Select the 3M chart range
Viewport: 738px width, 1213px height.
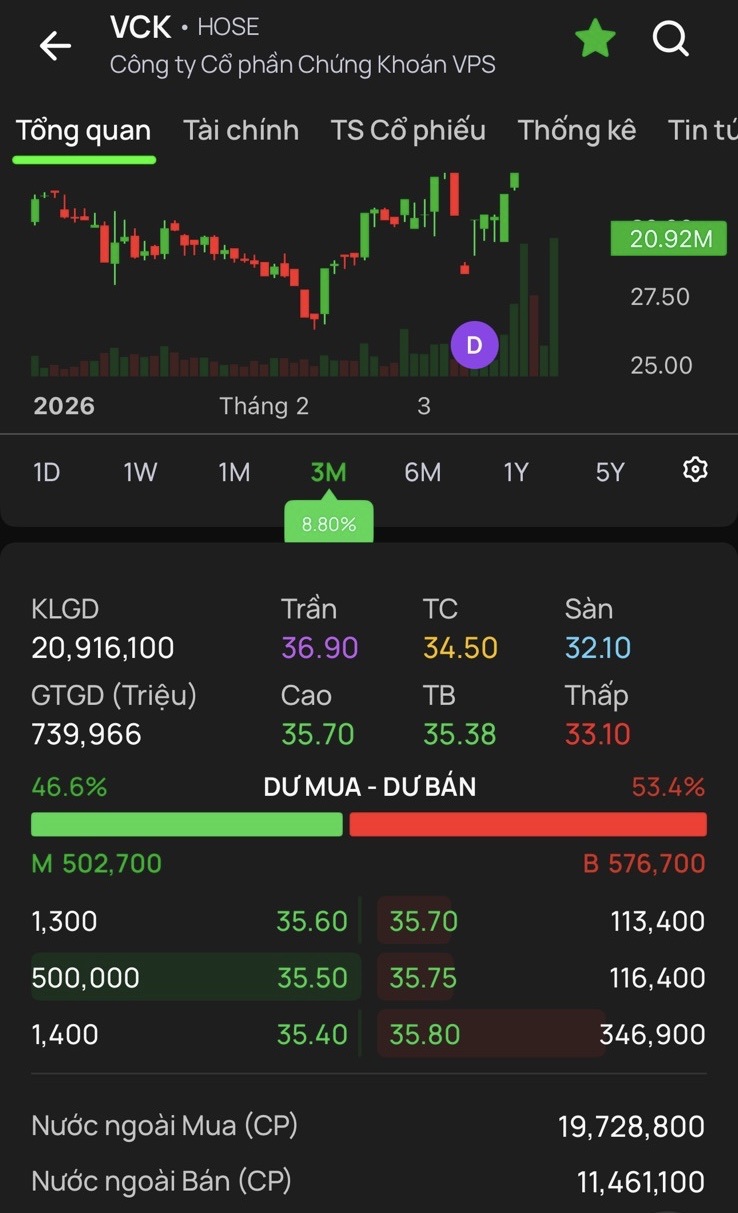pyautogui.click(x=328, y=472)
